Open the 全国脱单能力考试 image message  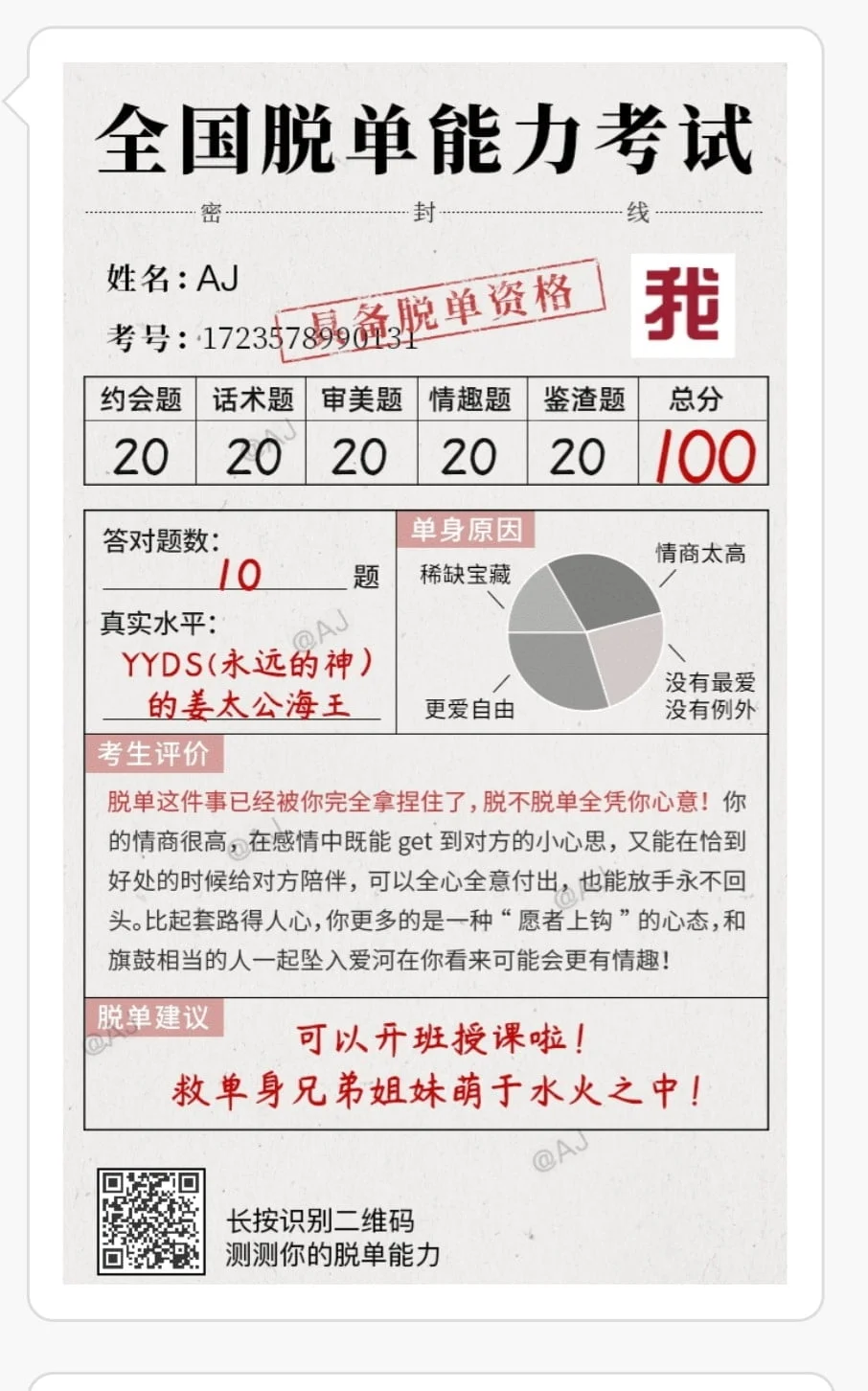424,673
